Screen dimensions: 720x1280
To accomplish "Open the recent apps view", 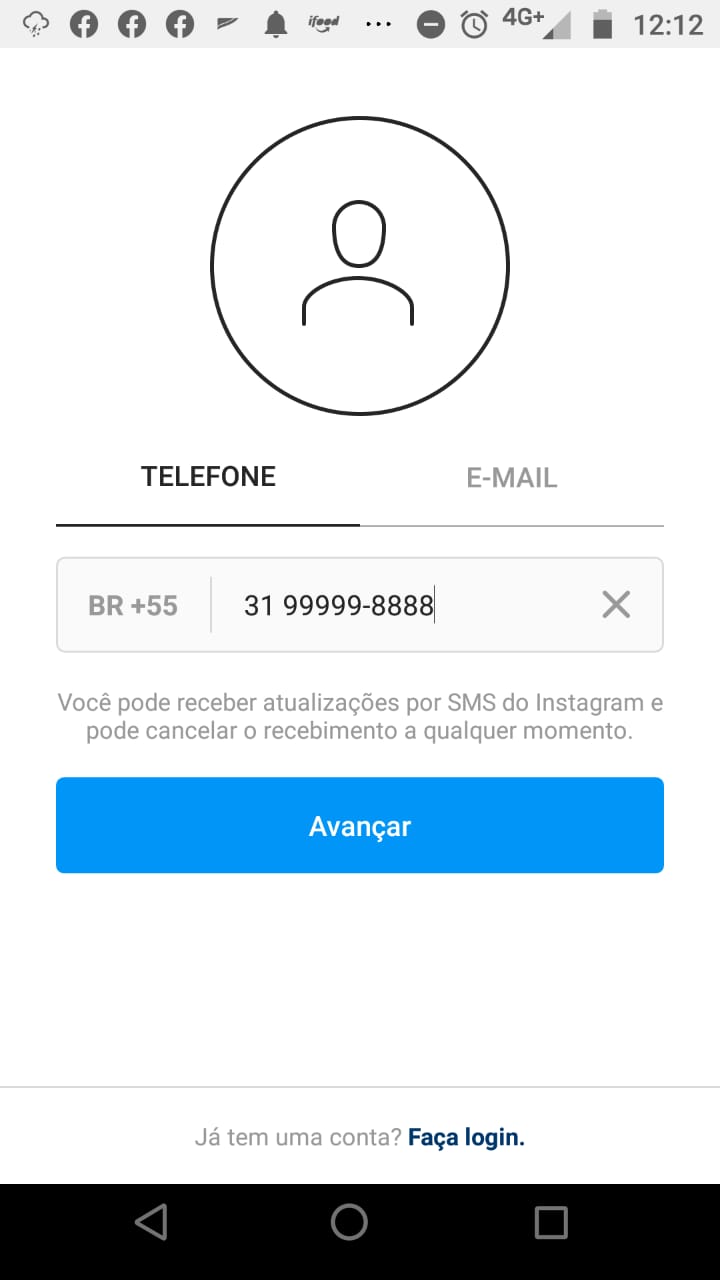I will click(551, 1222).
